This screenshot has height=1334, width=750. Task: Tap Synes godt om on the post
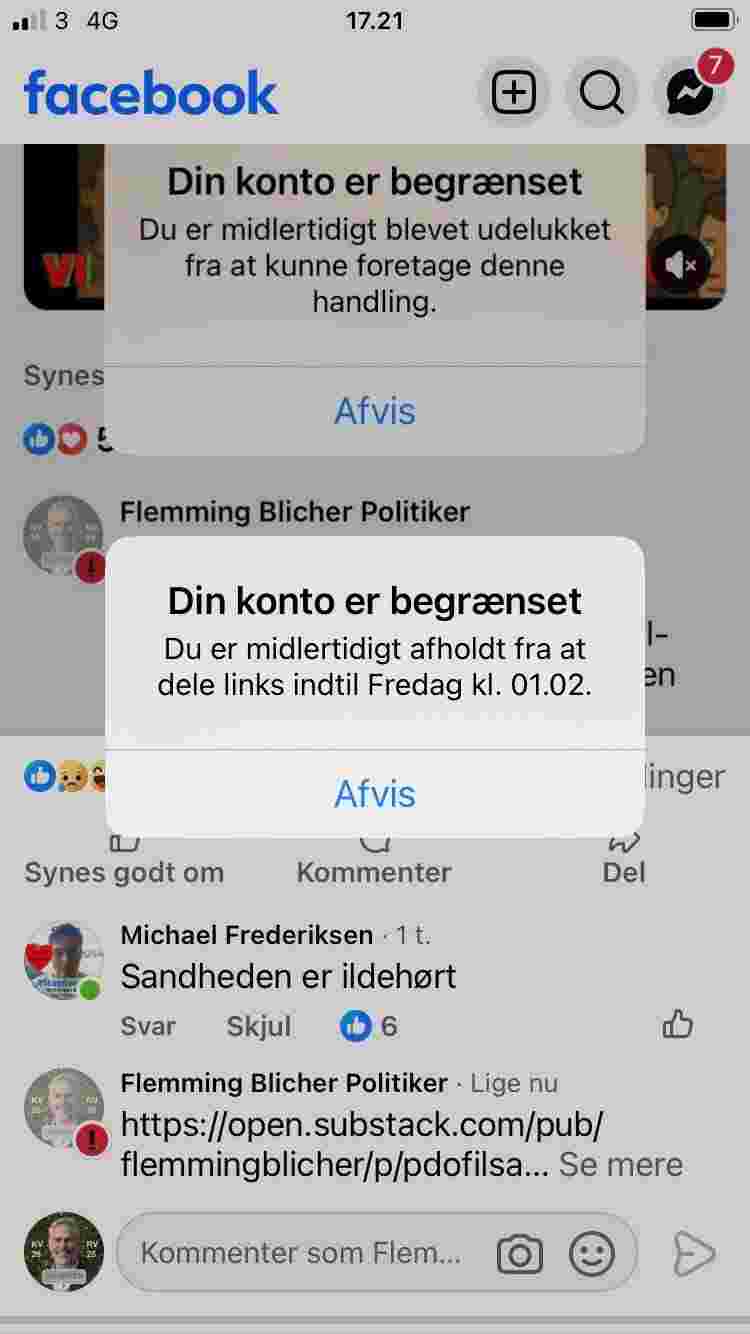point(124,871)
